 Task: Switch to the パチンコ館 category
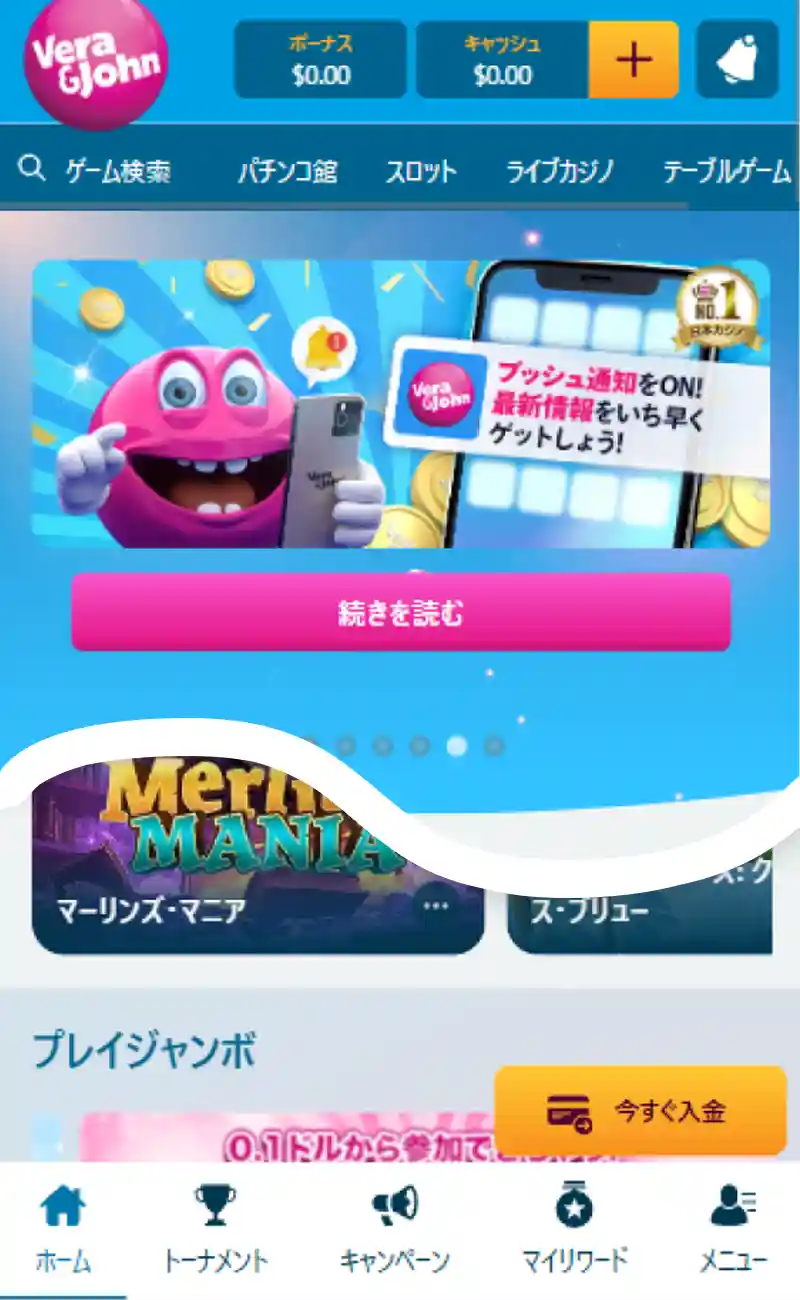(287, 171)
